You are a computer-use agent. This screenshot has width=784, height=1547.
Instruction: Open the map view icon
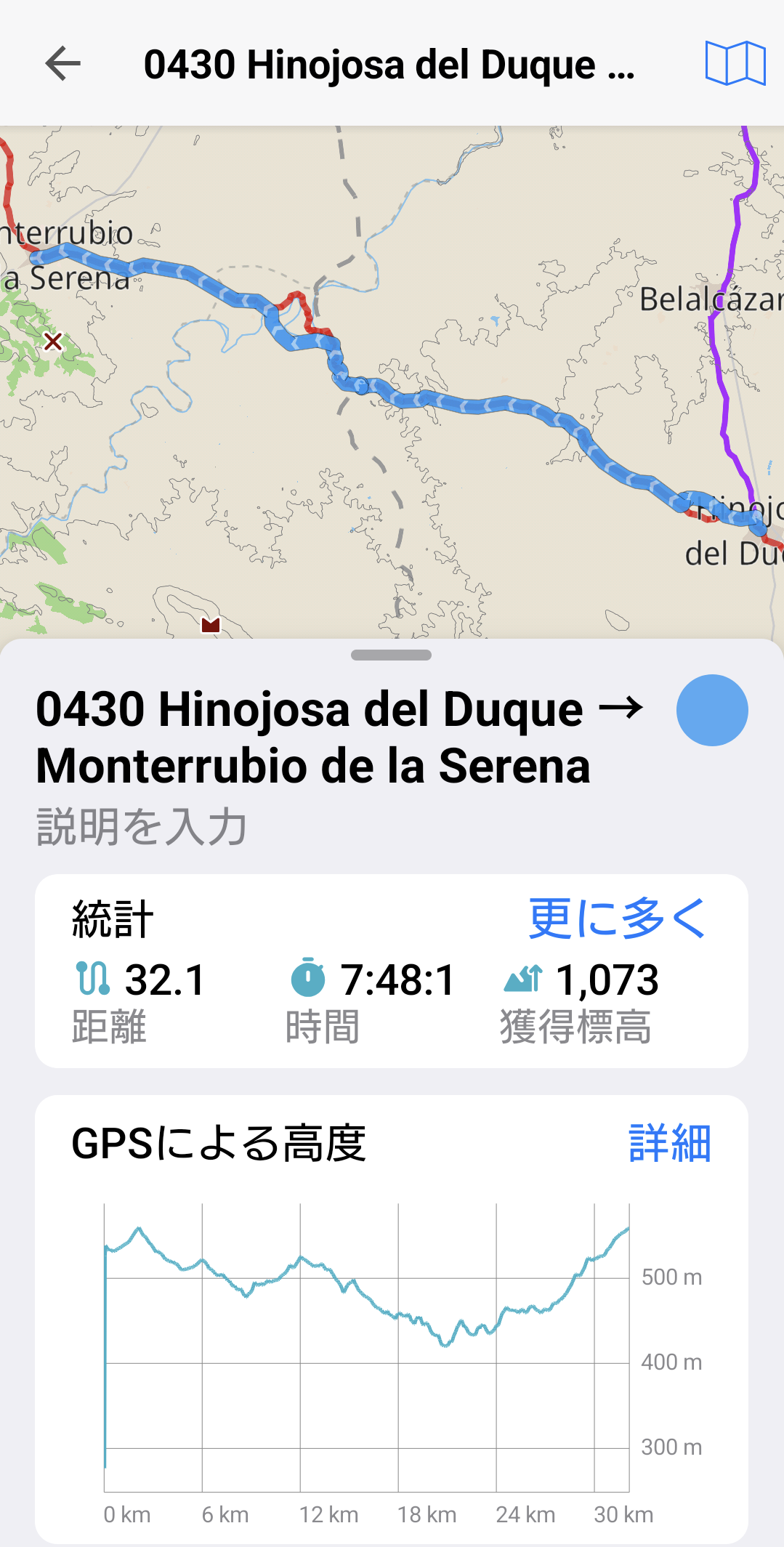coord(735,64)
